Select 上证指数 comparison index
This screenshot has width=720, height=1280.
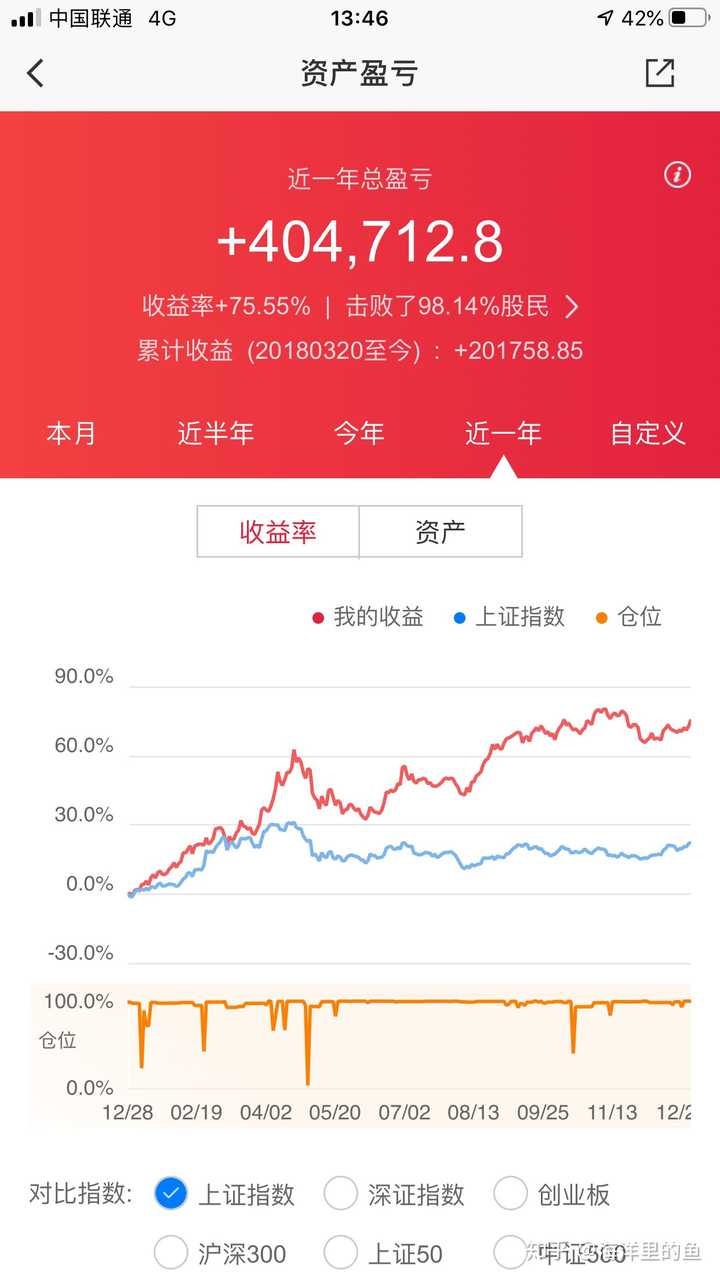(226, 1193)
